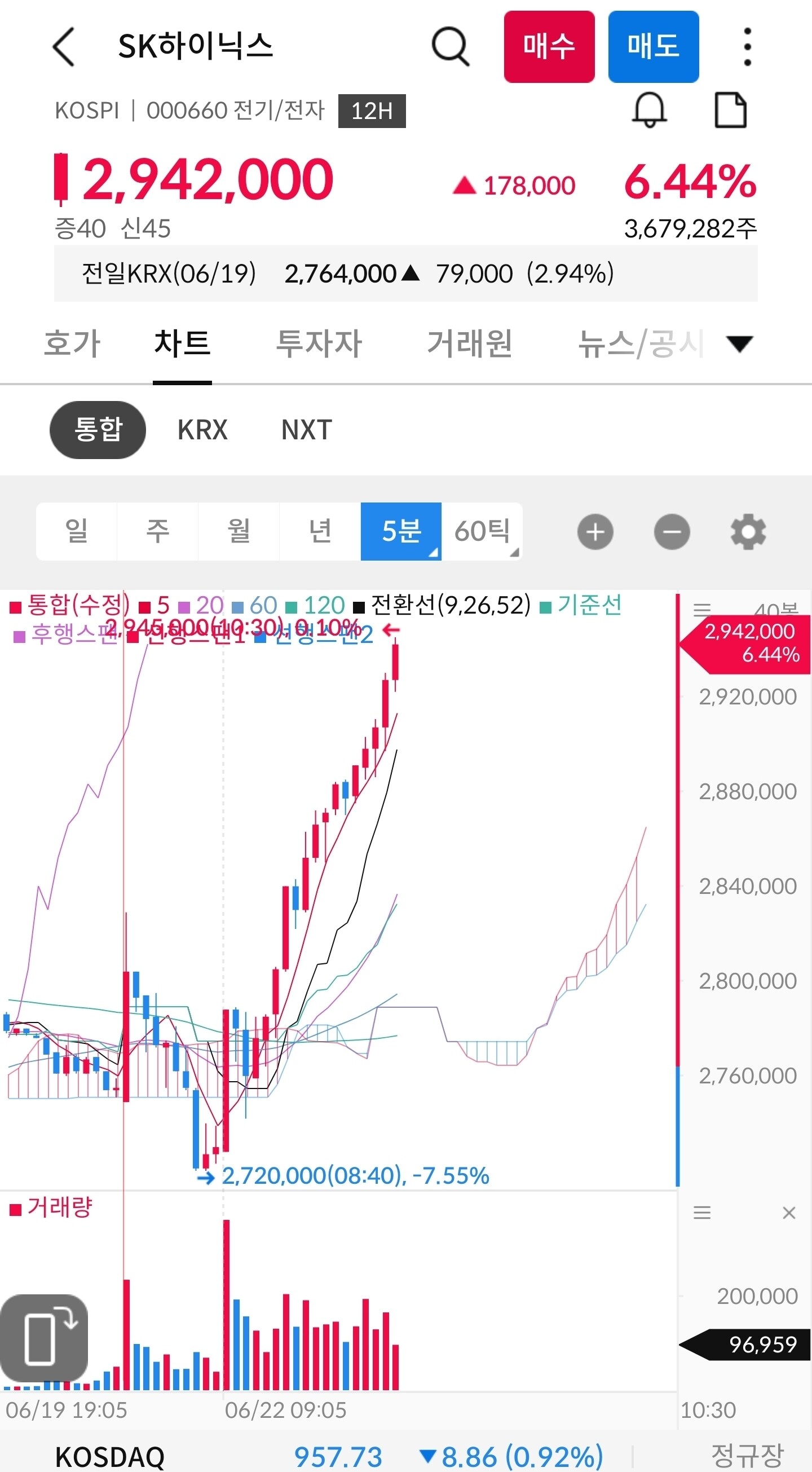The height and width of the screenshot is (1472, 812).
Task: Switch chart to 일 daily period
Action: tap(77, 531)
